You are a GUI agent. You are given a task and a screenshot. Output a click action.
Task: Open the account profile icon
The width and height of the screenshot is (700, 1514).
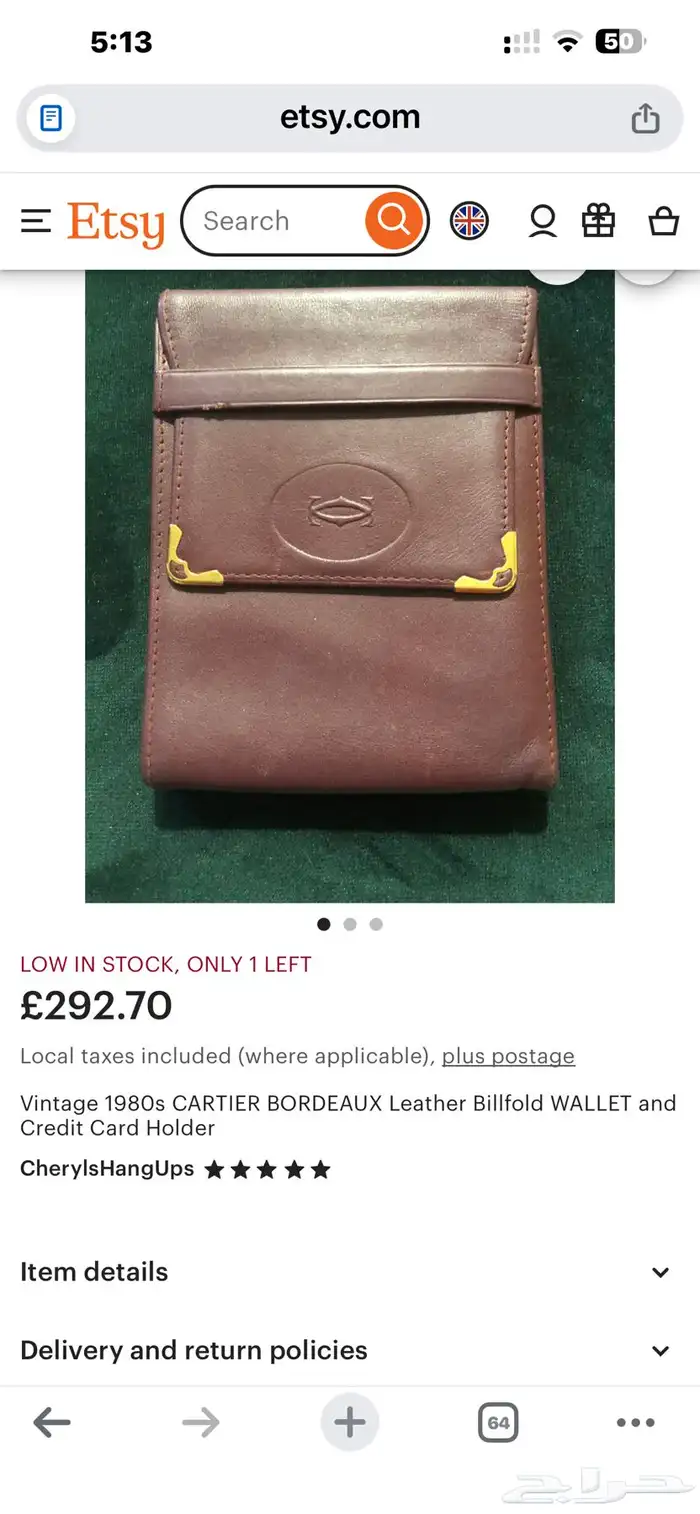coord(542,221)
